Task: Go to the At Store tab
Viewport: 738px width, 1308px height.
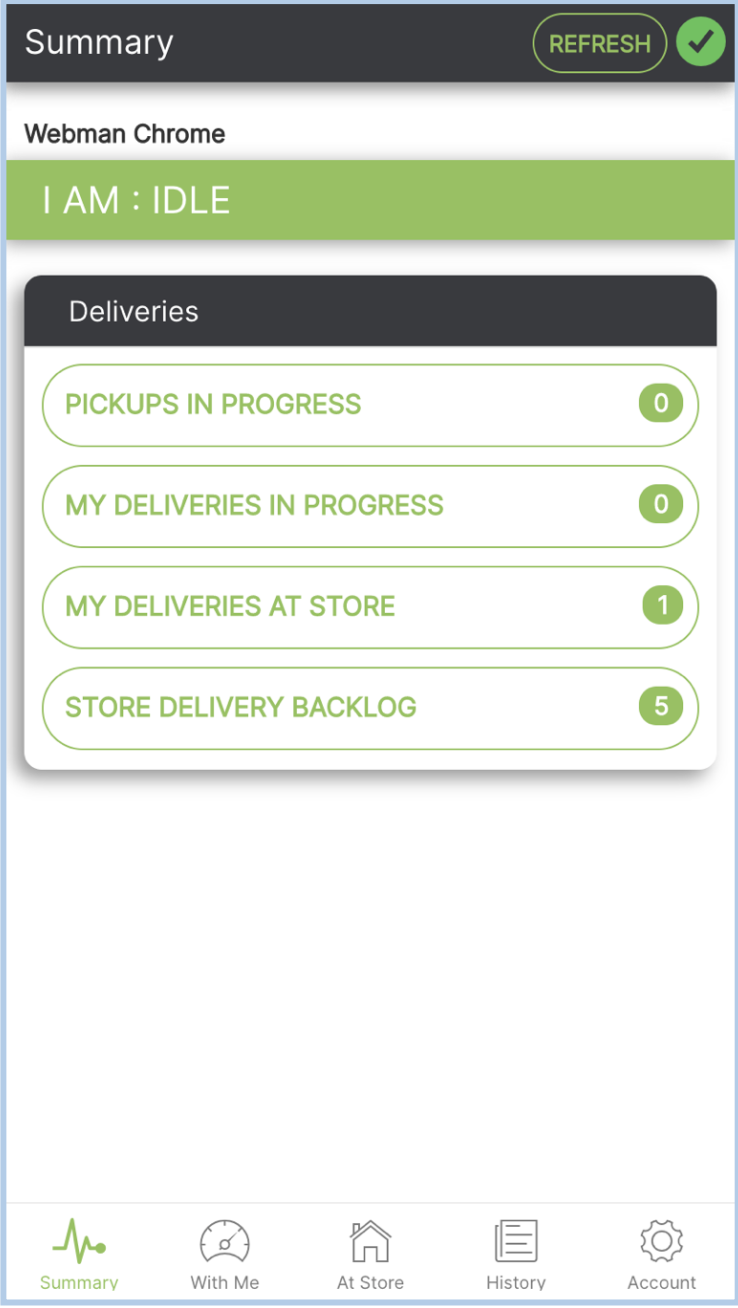Action: point(370,1254)
